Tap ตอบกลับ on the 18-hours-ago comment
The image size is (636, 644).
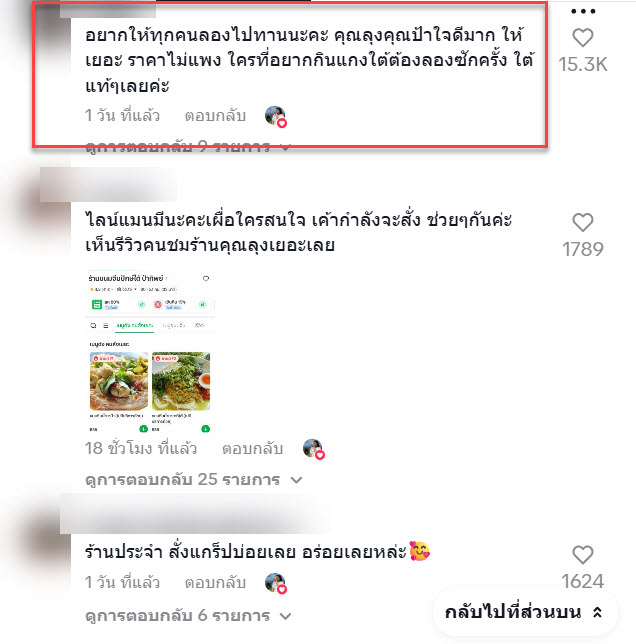pyautogui.click(x=253, y=449)
